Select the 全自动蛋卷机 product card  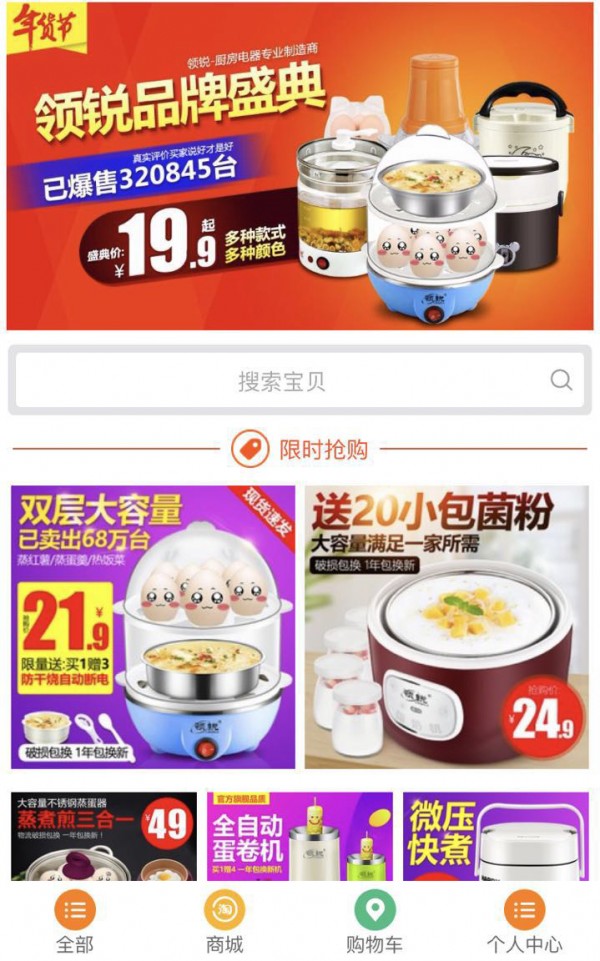click(x=300, y=836)
